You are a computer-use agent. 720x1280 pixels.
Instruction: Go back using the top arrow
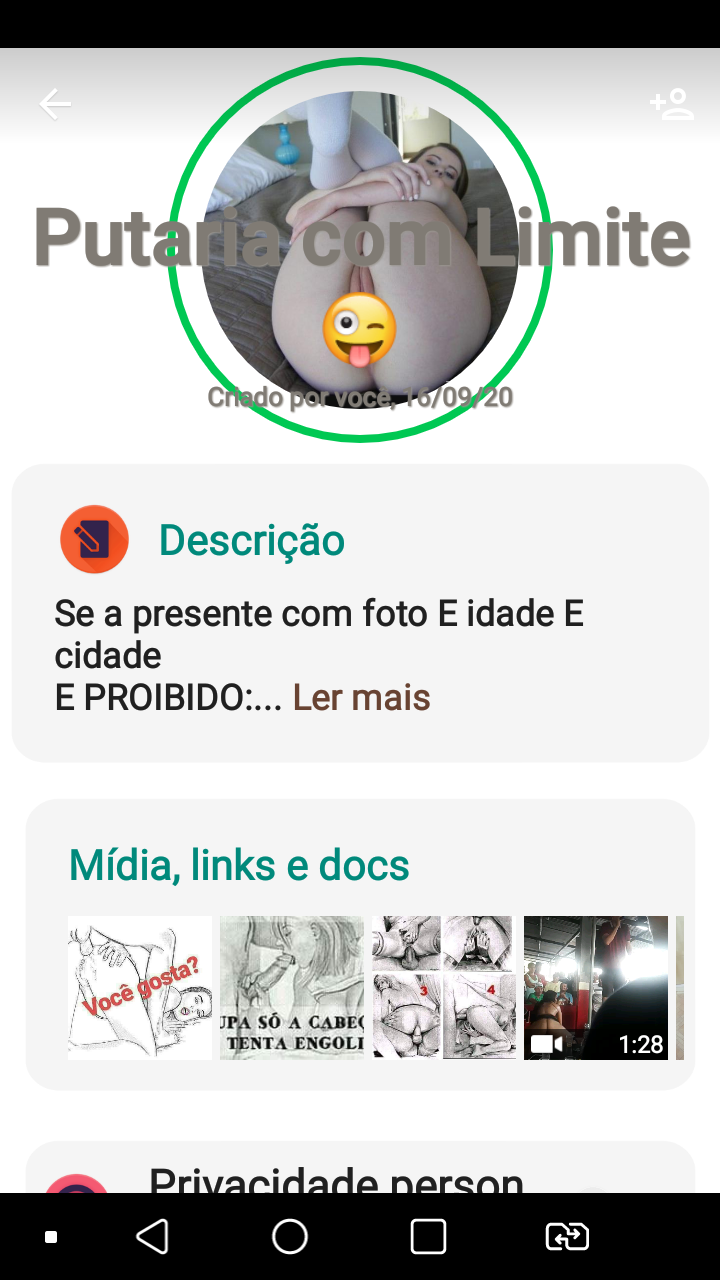pos(55,104)
